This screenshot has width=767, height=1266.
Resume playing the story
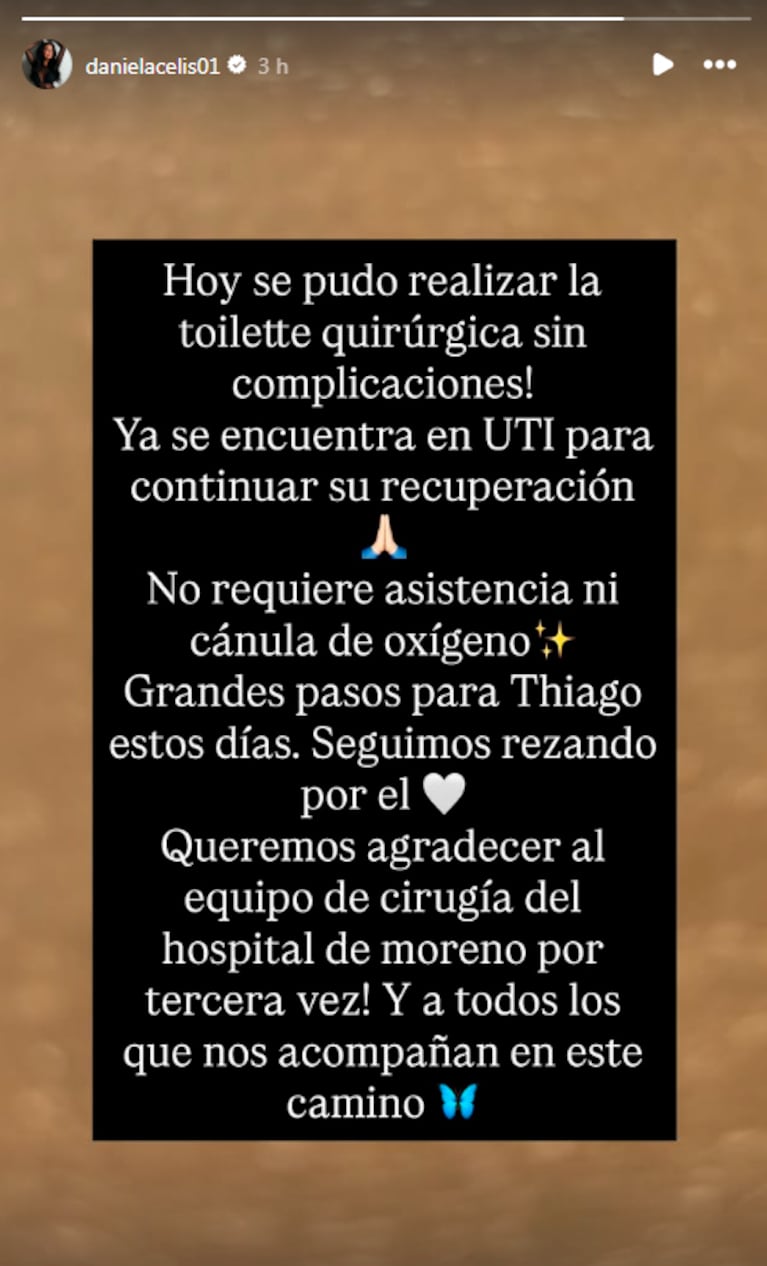point(662,65)
